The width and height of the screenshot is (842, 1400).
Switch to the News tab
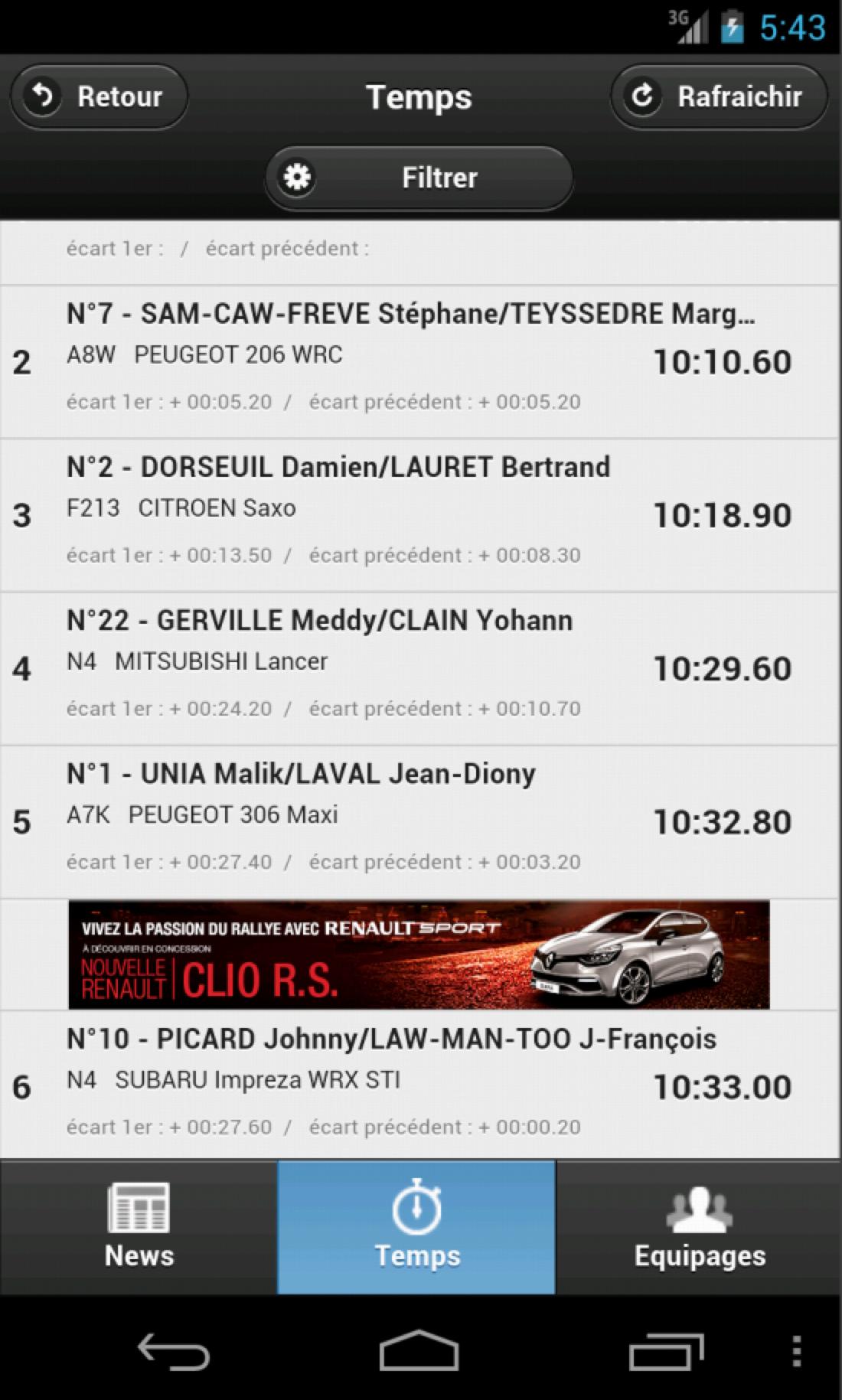click(139, 1227)
